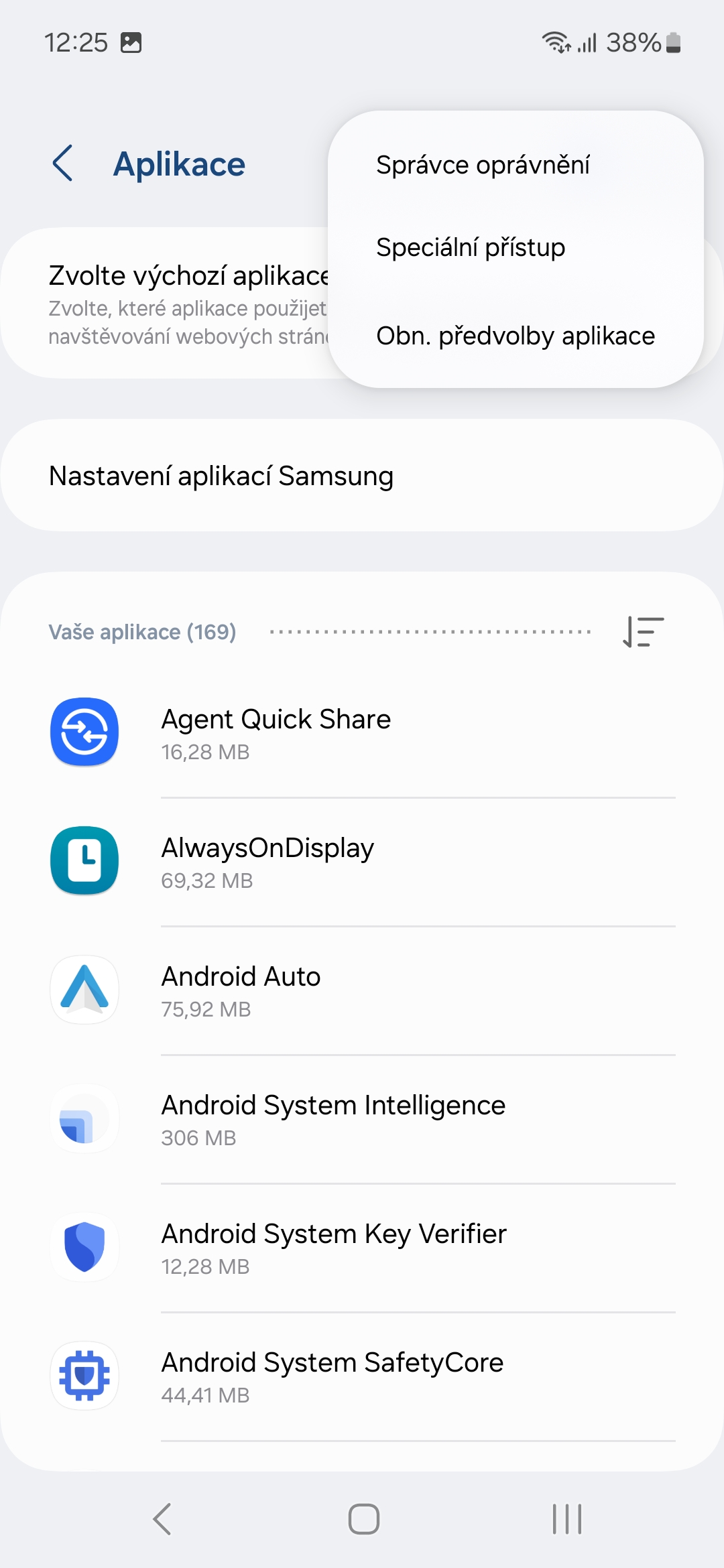Image resolution: width=724 pixels, height=1568 pixels.
Task: Open Android System Intelligence details
Action: point(362,1119)
